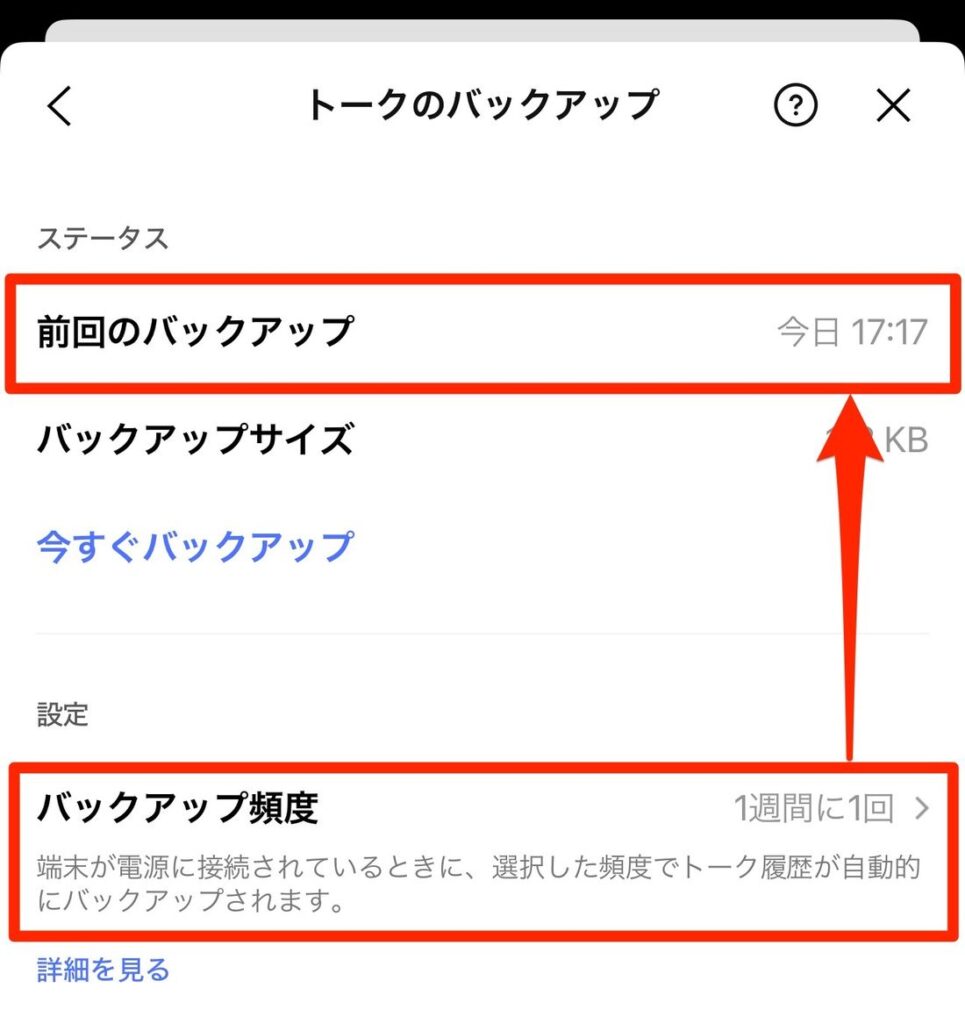Go back with the back arrow

[61, 106]
